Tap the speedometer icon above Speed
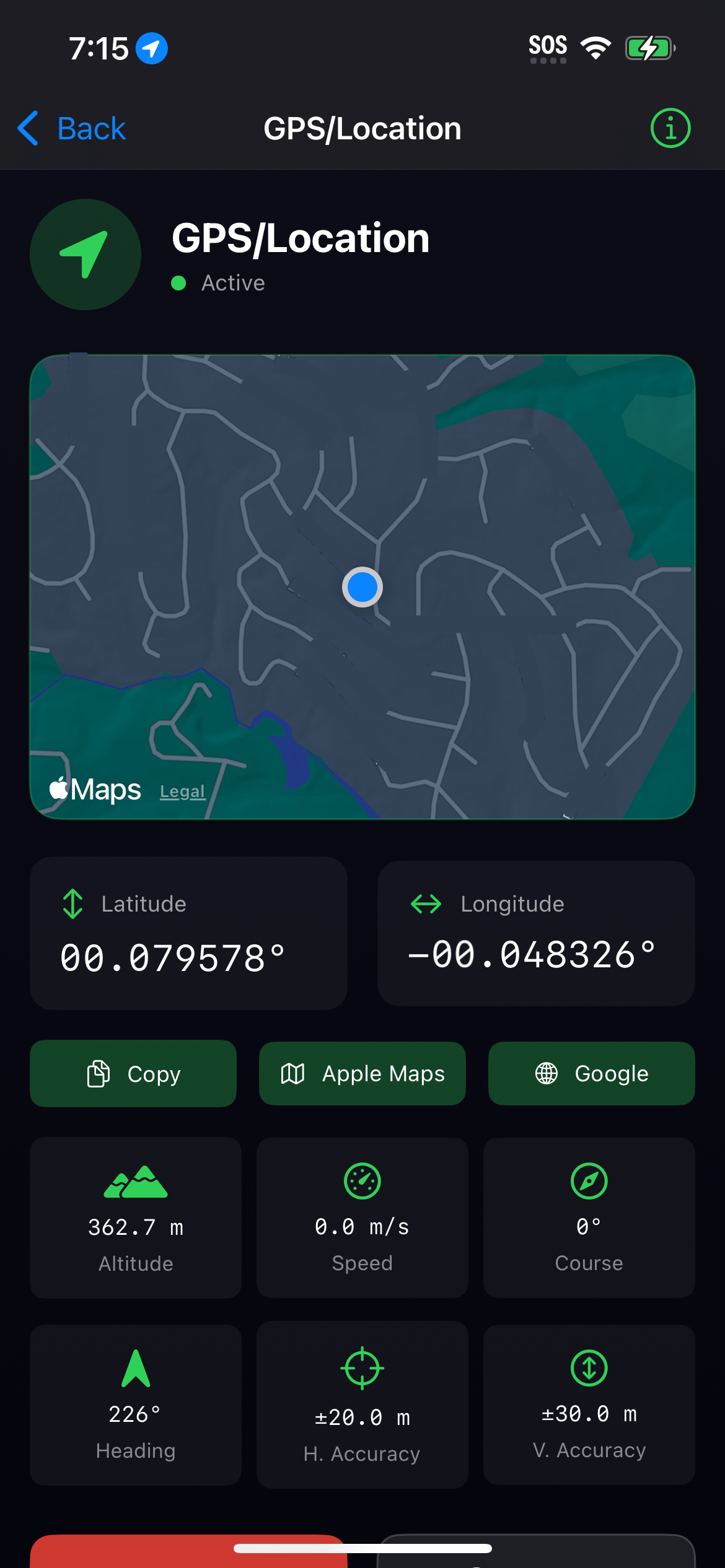Screen dimensions: 725x1568 tap(362, 1180)
